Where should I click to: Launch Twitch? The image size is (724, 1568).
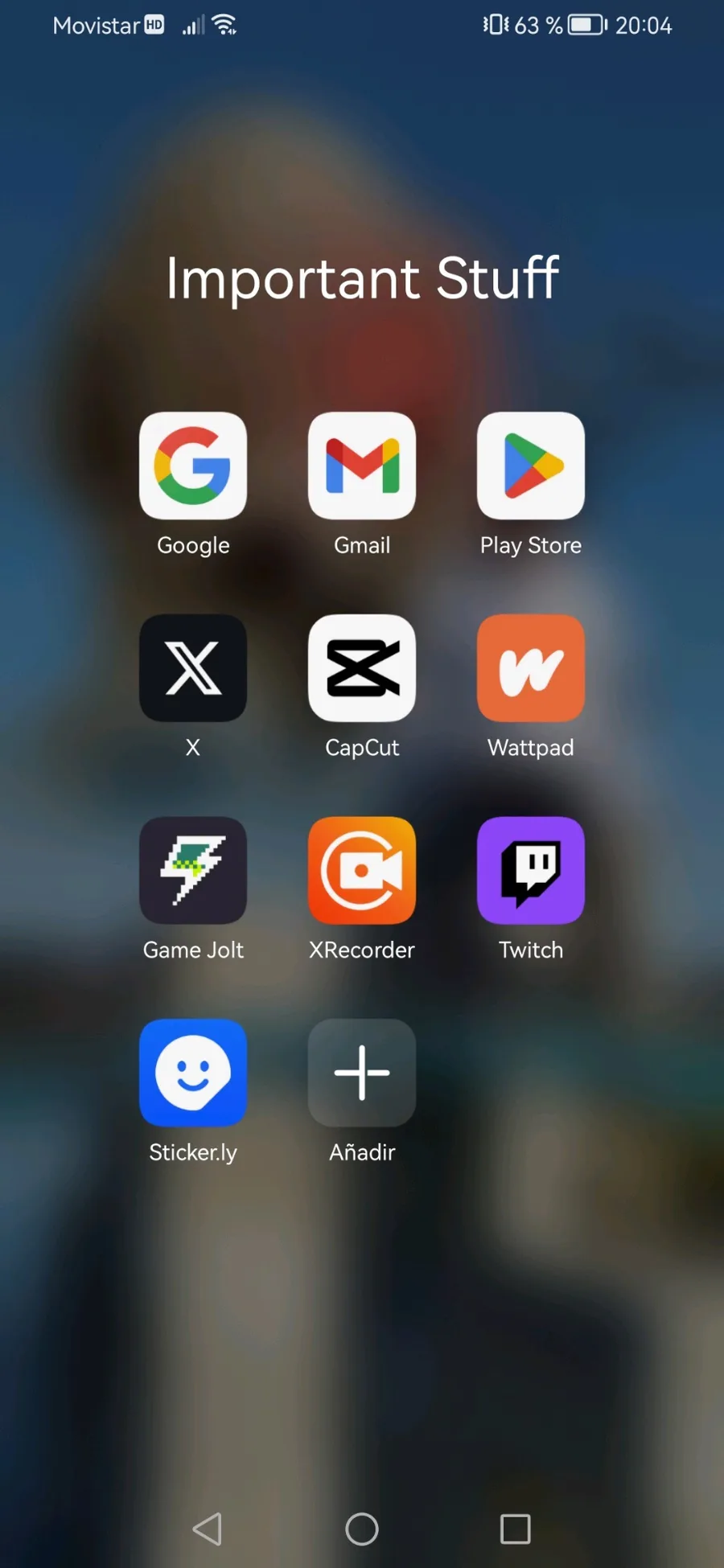click(x=531, y=871)
